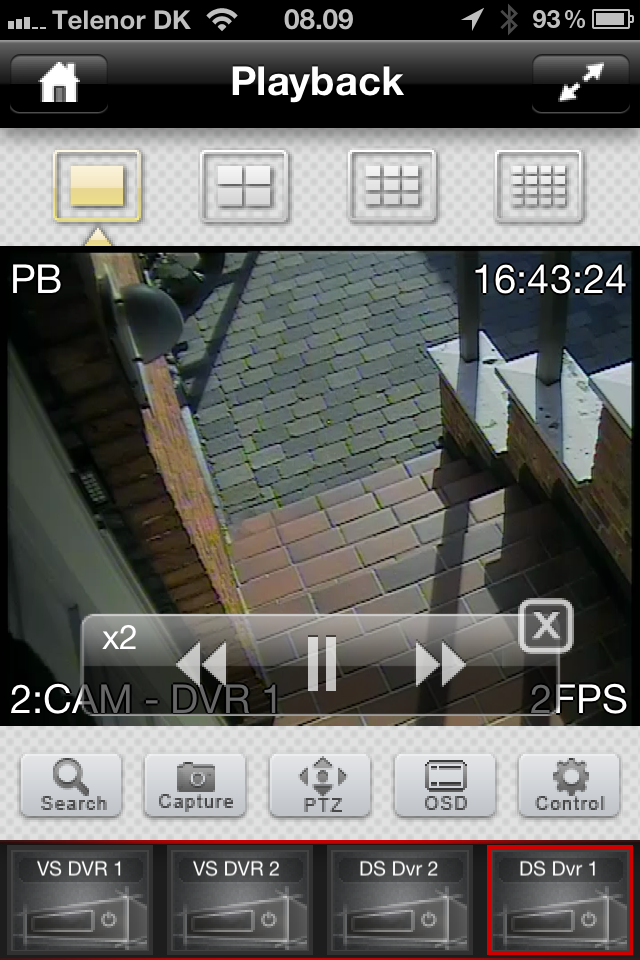Switch to sixteen-camera grid layout

click(x=538, y=186)
